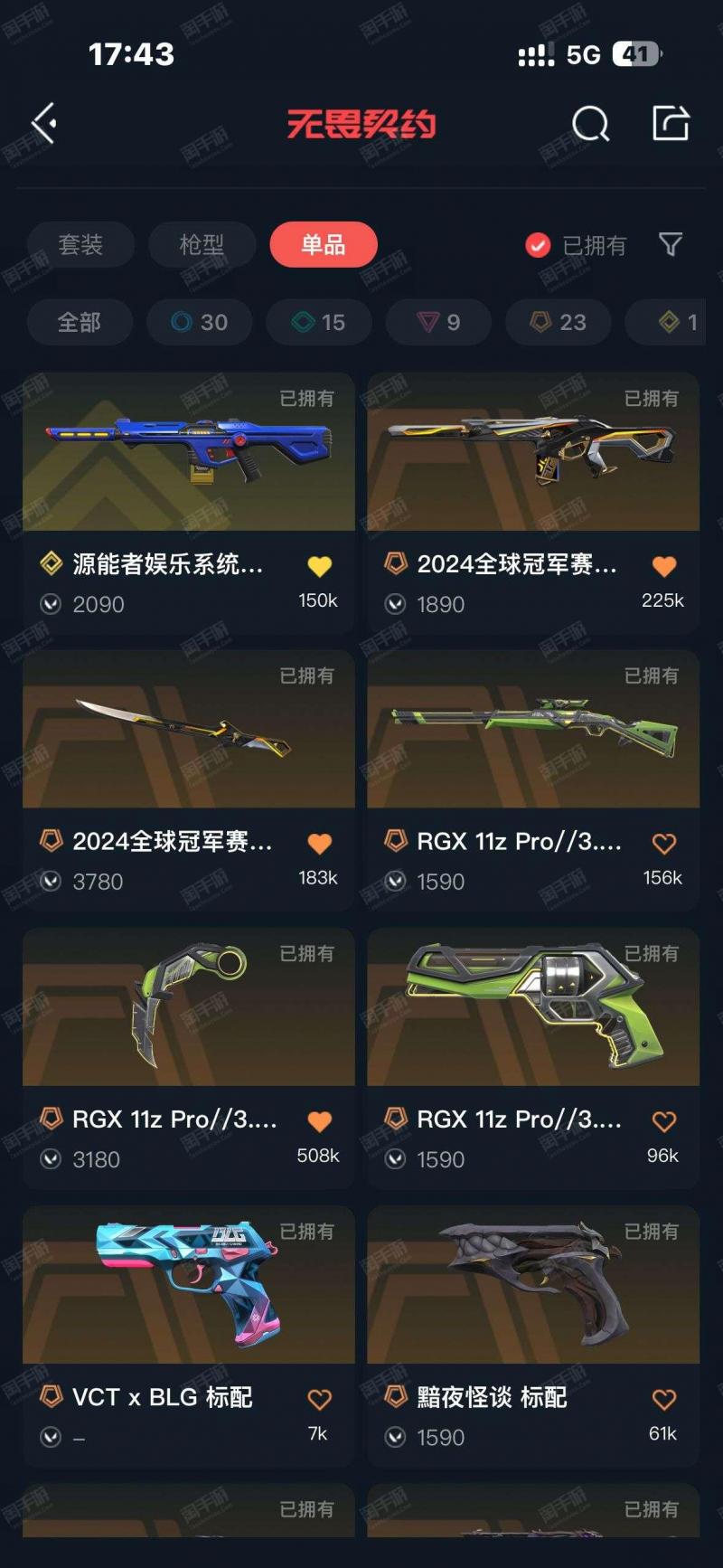The height and width of the screenshot is (1568, 723).
Task: Filter by the tier chip showing 15
Action: point(319,322)
